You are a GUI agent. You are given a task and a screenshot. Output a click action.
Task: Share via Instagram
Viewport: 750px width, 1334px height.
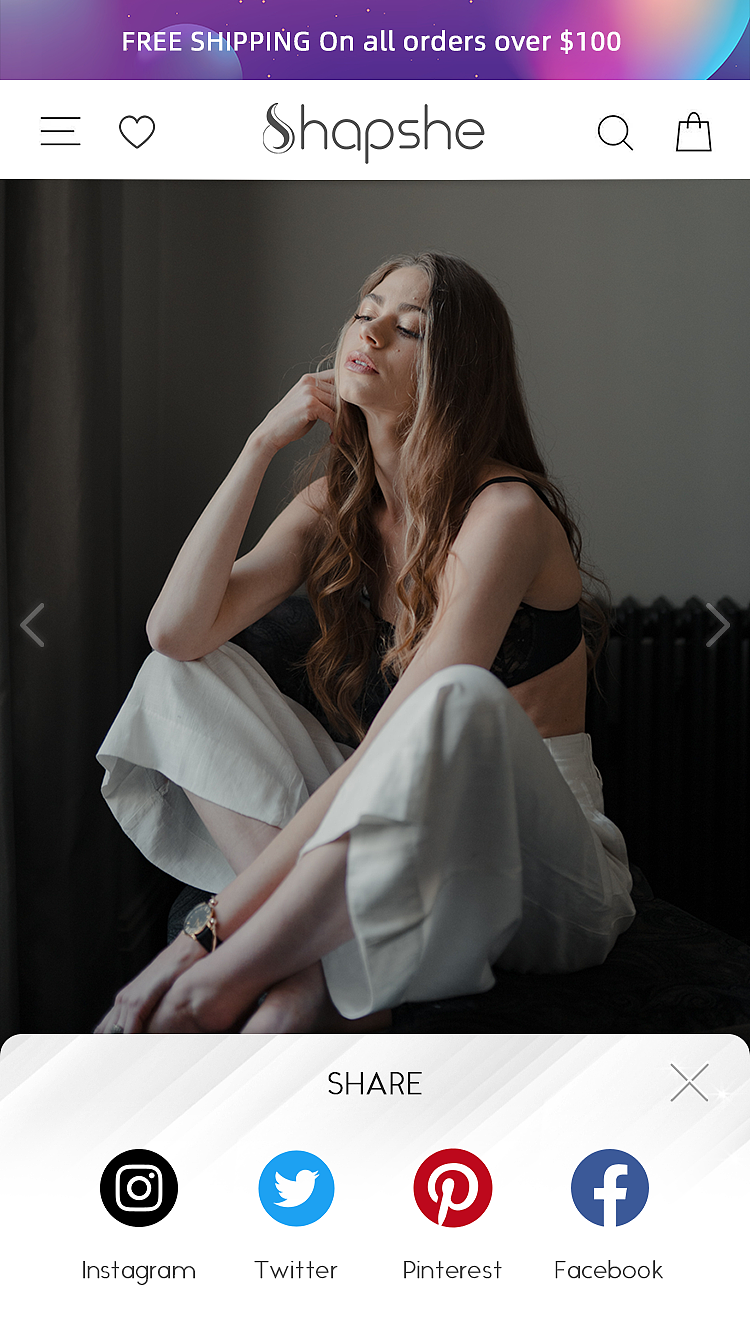click(139, 1188)
